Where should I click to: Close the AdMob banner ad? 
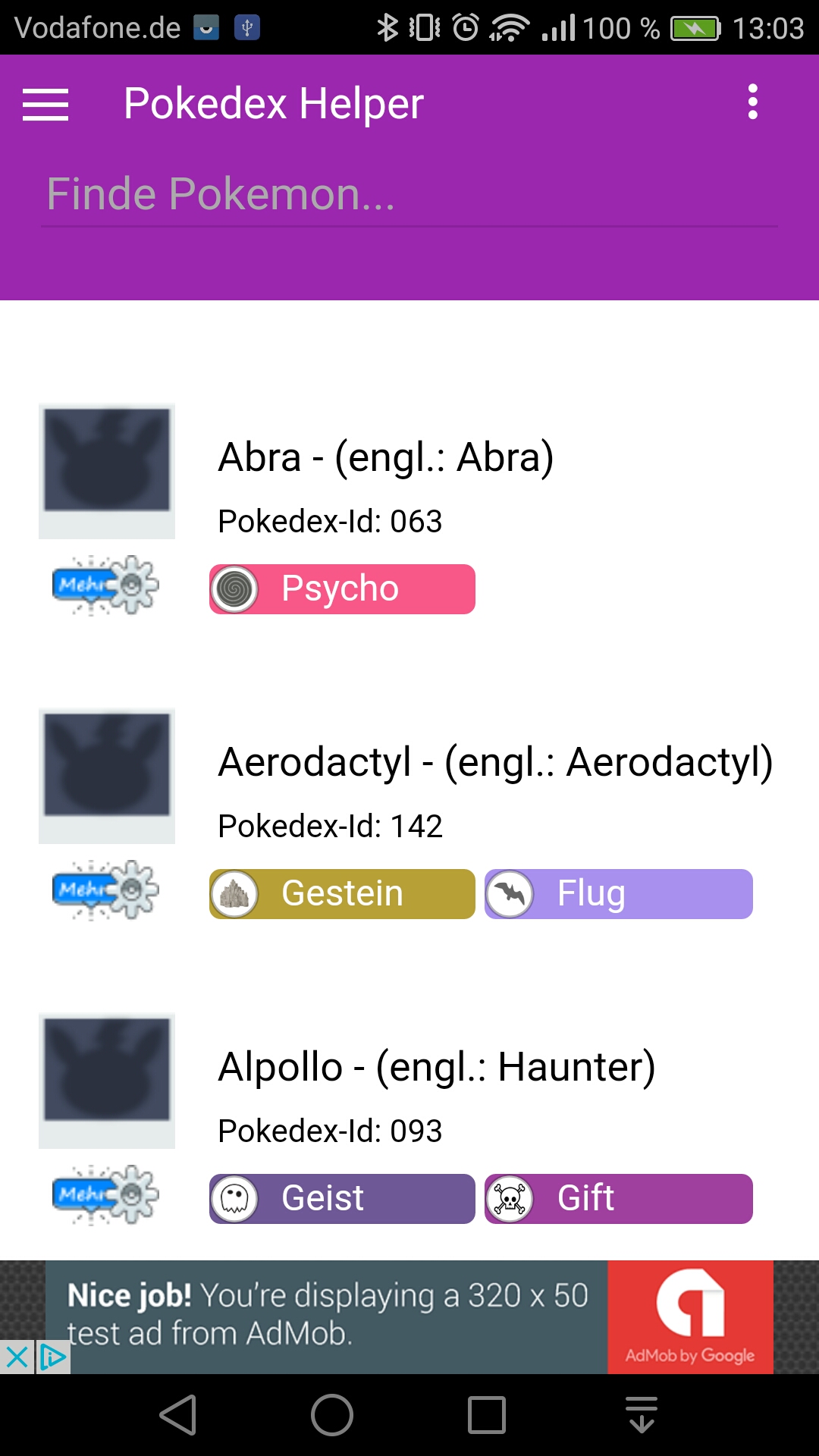(x=17, y=1357)
